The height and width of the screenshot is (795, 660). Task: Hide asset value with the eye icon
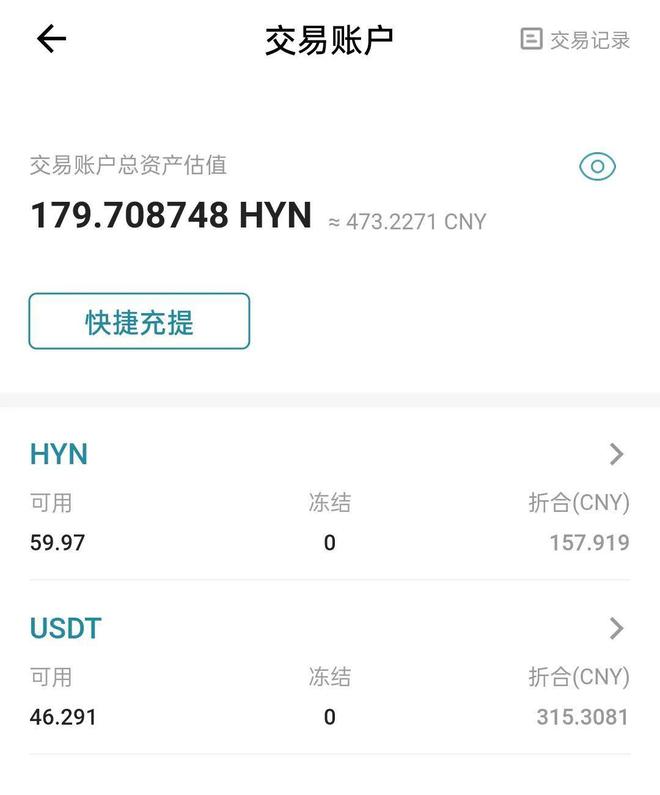tap(597, 167)
